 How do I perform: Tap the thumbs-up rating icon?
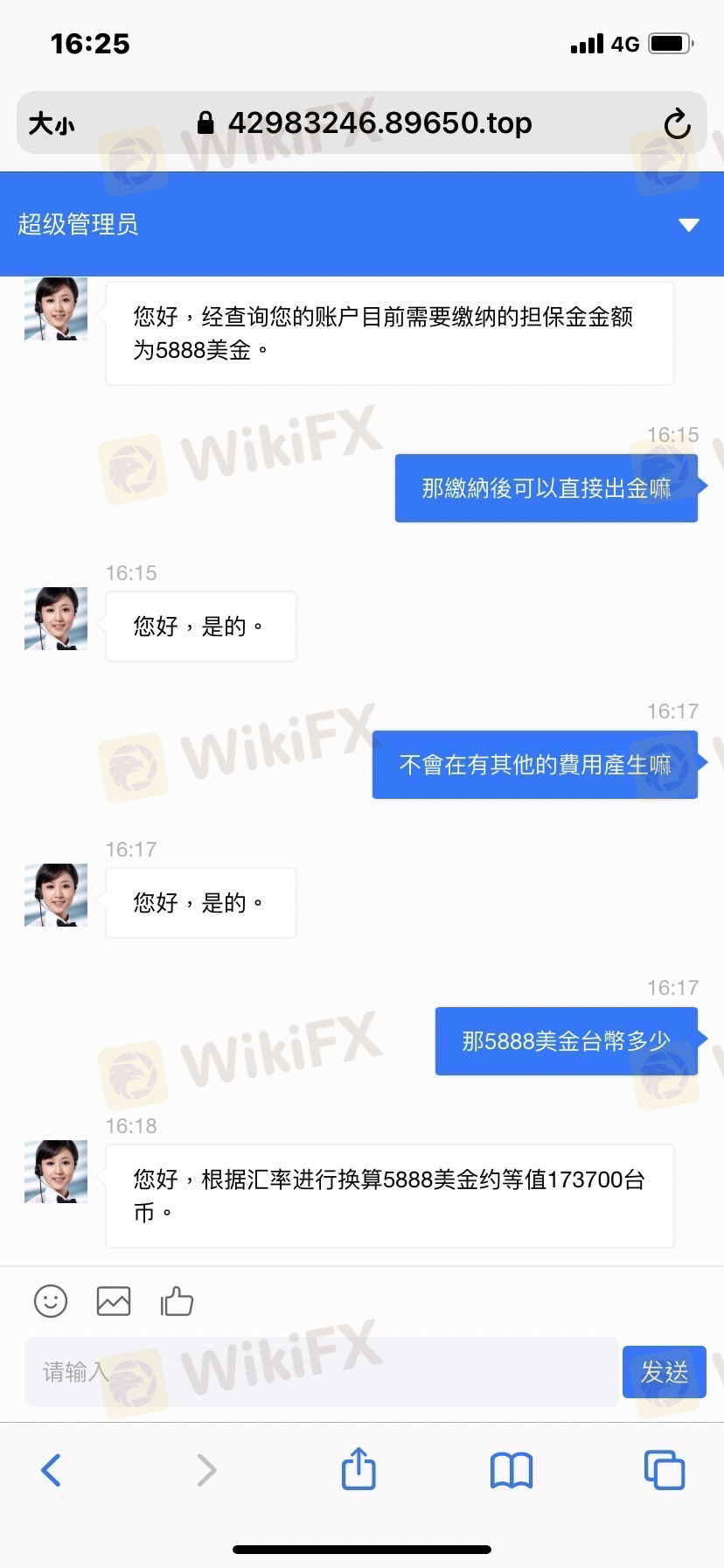click(177, 1301)
